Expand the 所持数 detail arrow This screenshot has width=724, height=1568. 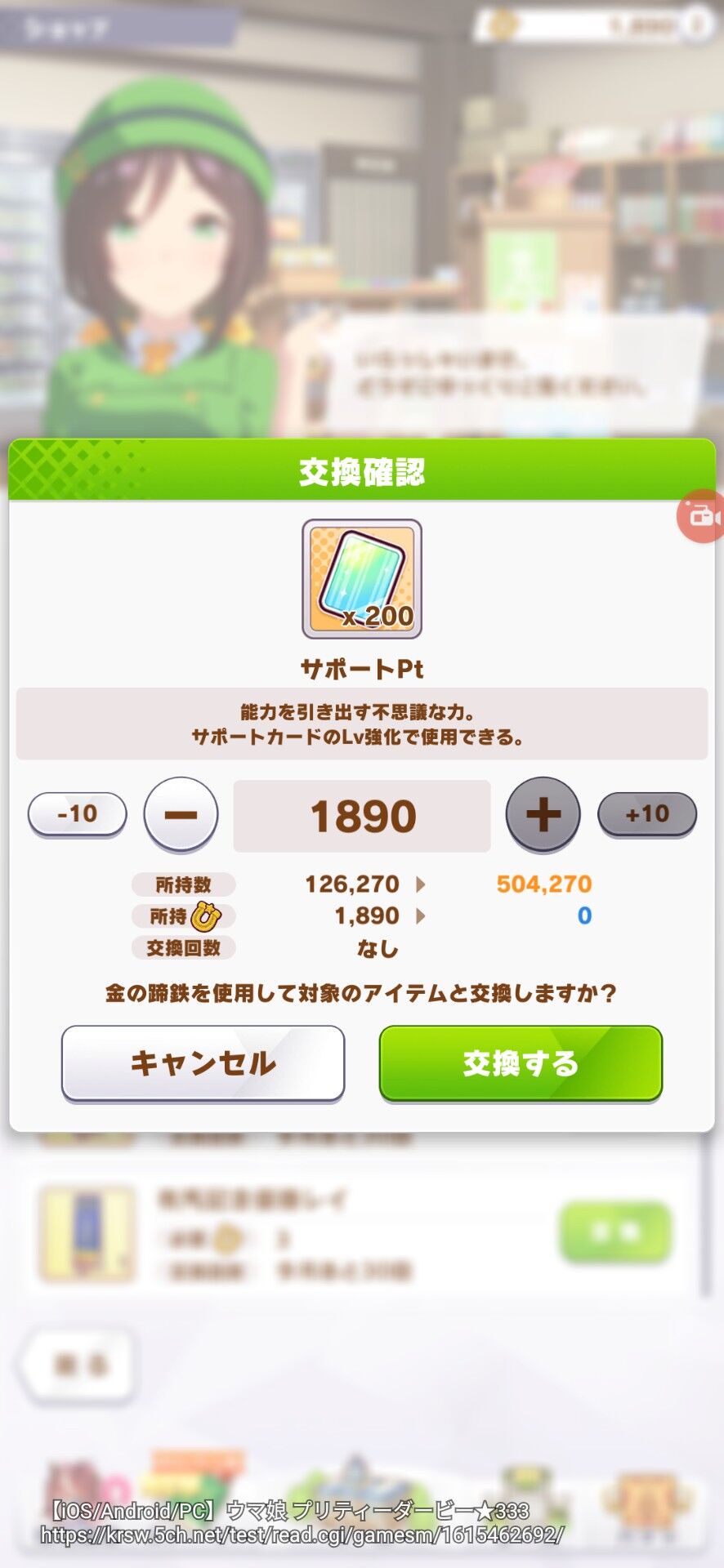tap(422, 884)
